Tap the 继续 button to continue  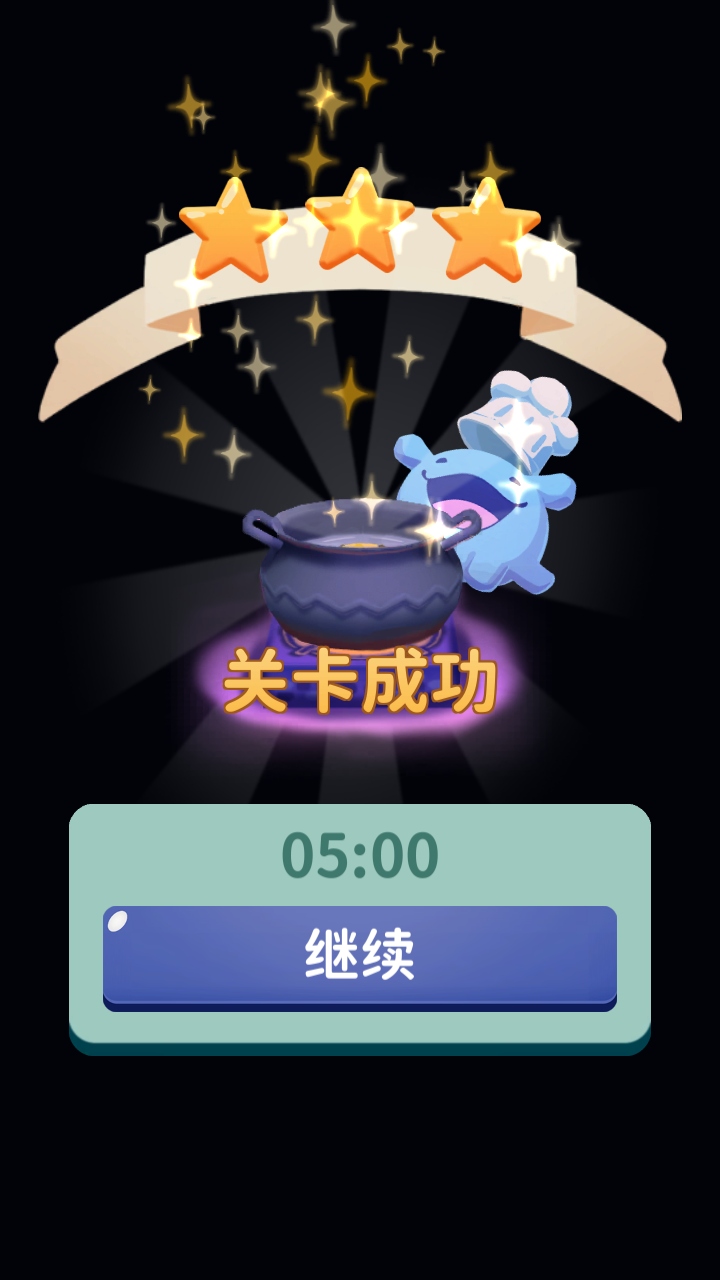[360, 956]
